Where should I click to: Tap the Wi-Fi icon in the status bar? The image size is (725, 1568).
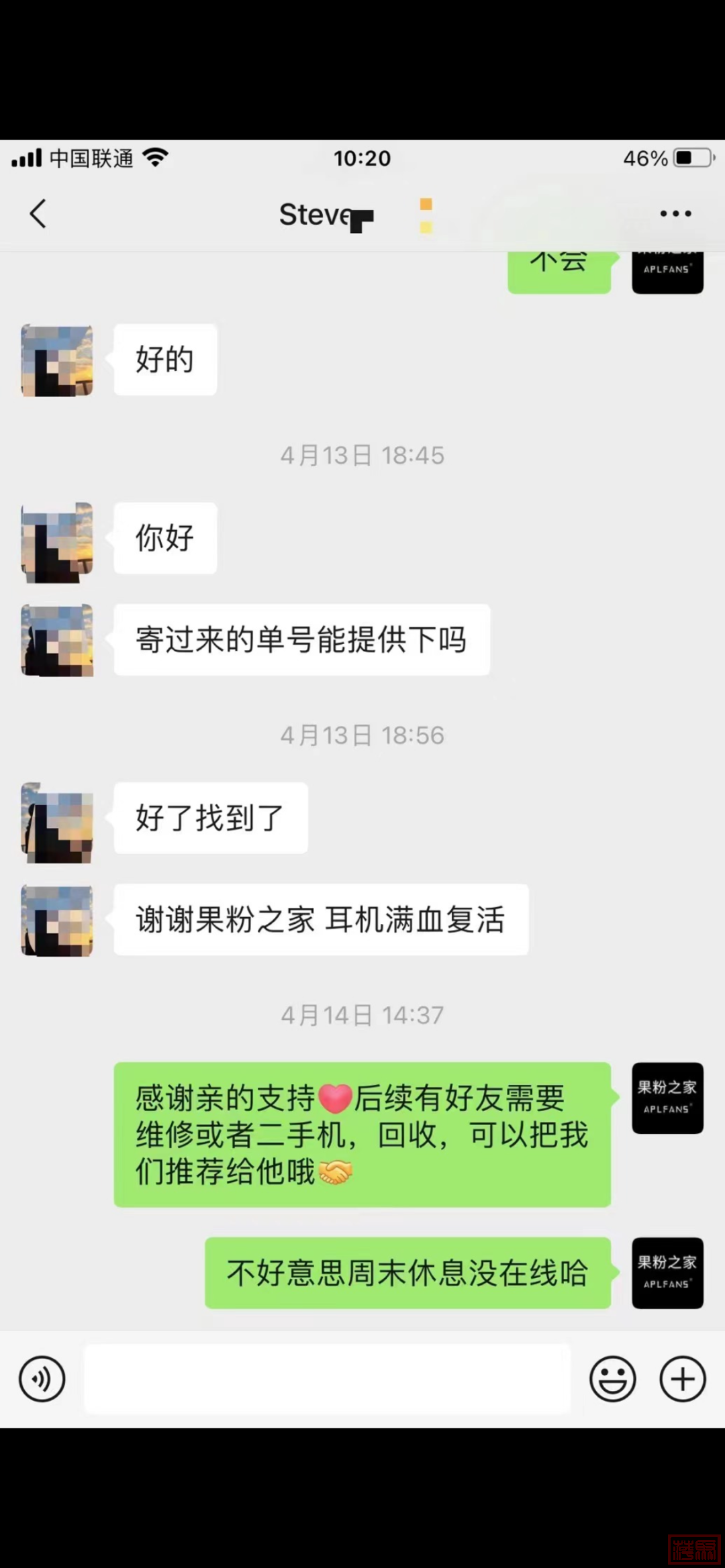point(156,157)
